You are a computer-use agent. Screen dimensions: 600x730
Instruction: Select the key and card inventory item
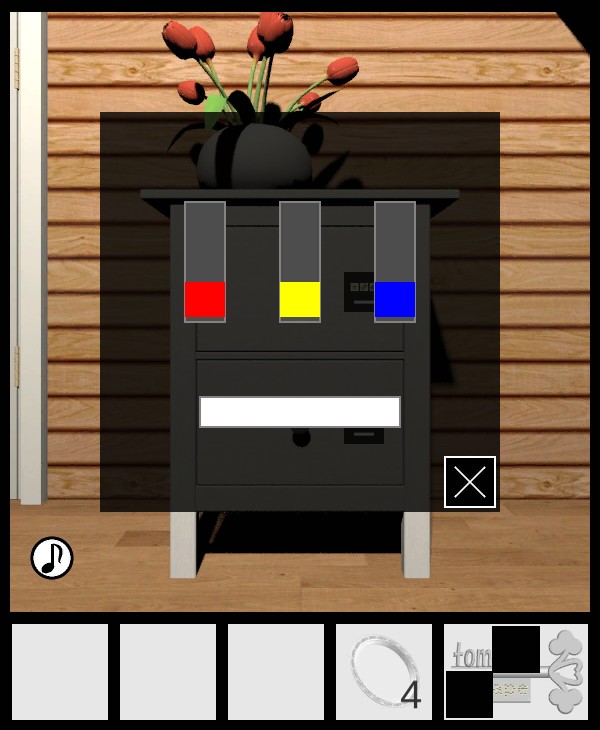(516, 672)
